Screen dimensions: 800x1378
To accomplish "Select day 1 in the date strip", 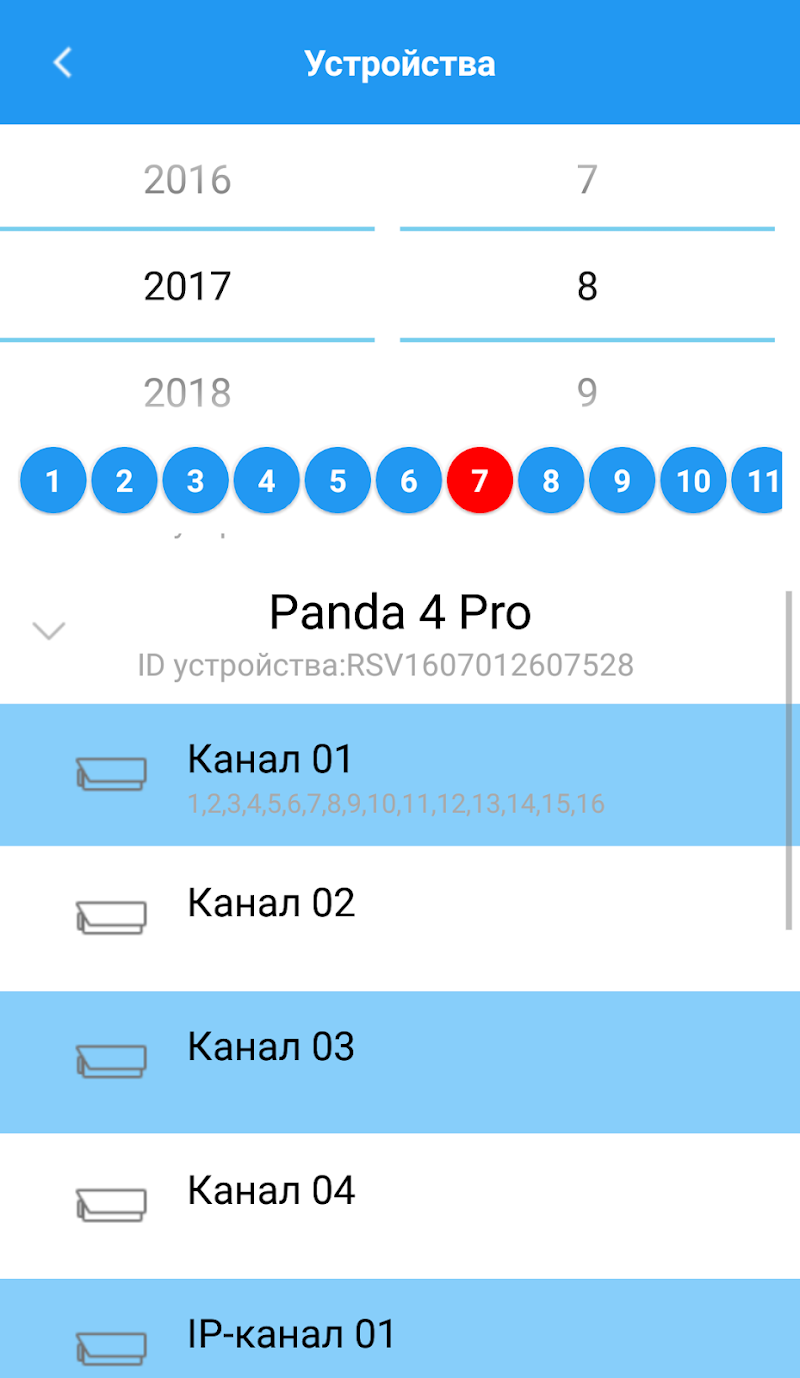I will (53, 480).
